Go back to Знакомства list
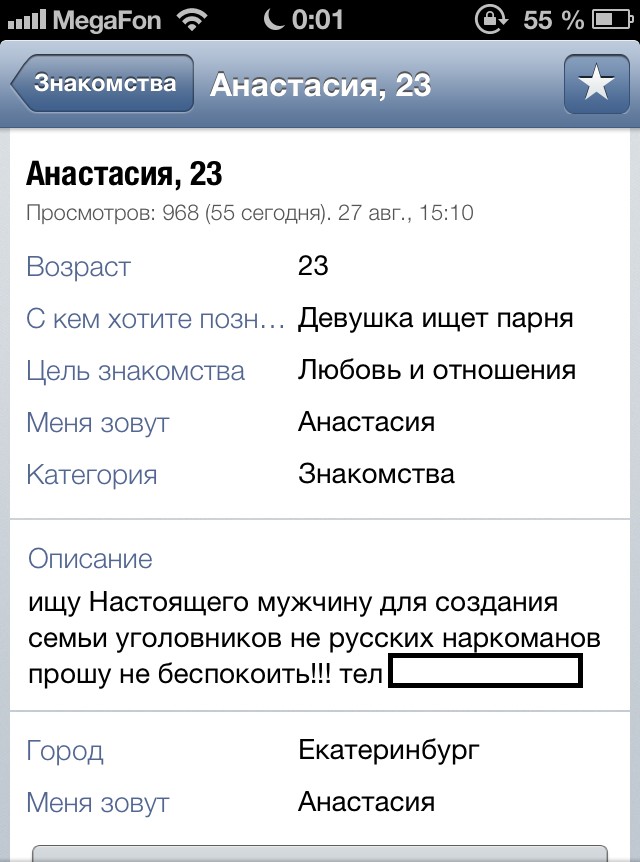This screenshot has height=862, width=640. [102, 84]
